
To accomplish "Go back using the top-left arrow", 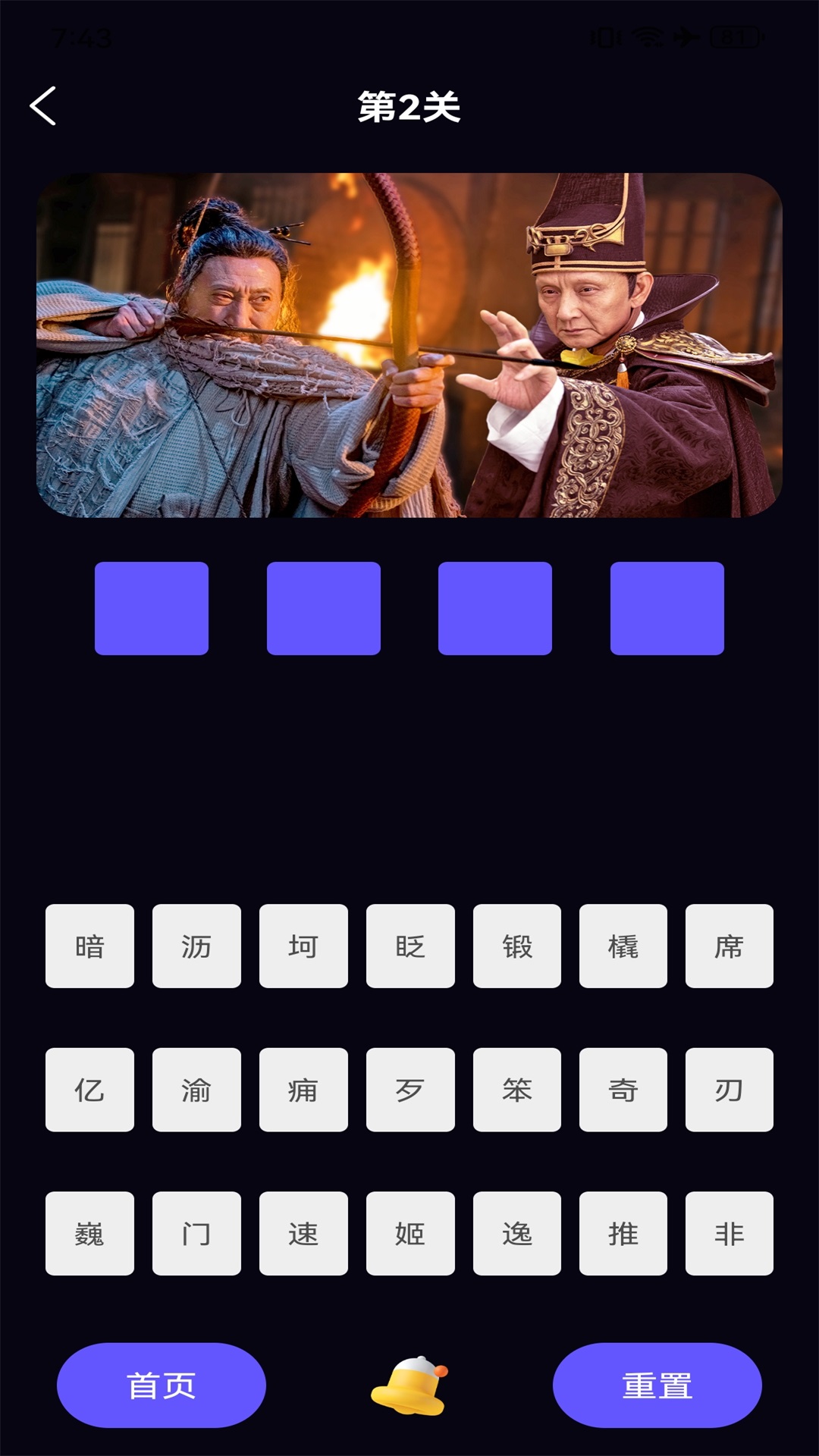I will coord(43,105).
